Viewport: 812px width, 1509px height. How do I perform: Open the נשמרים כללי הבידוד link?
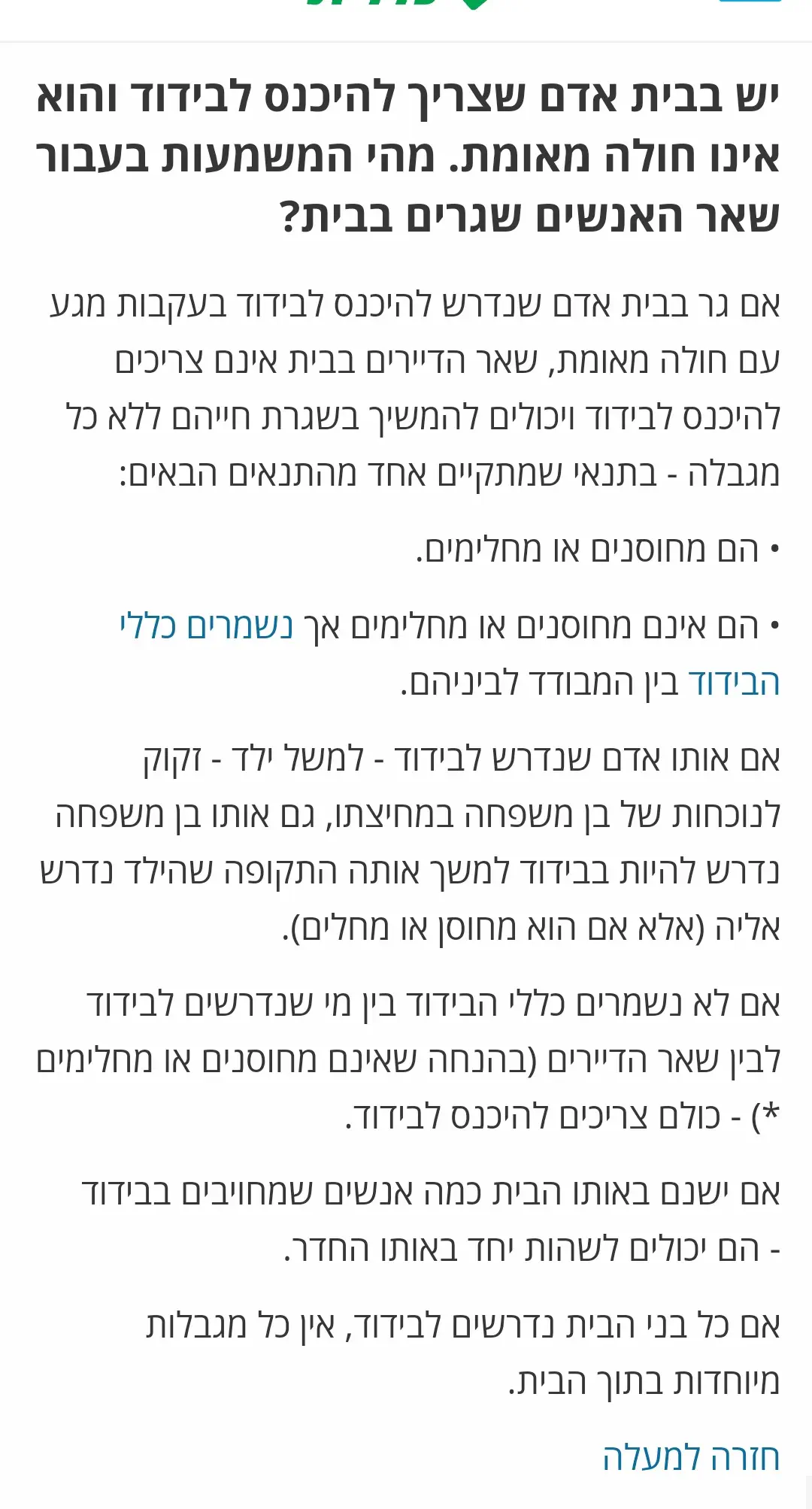207,626
